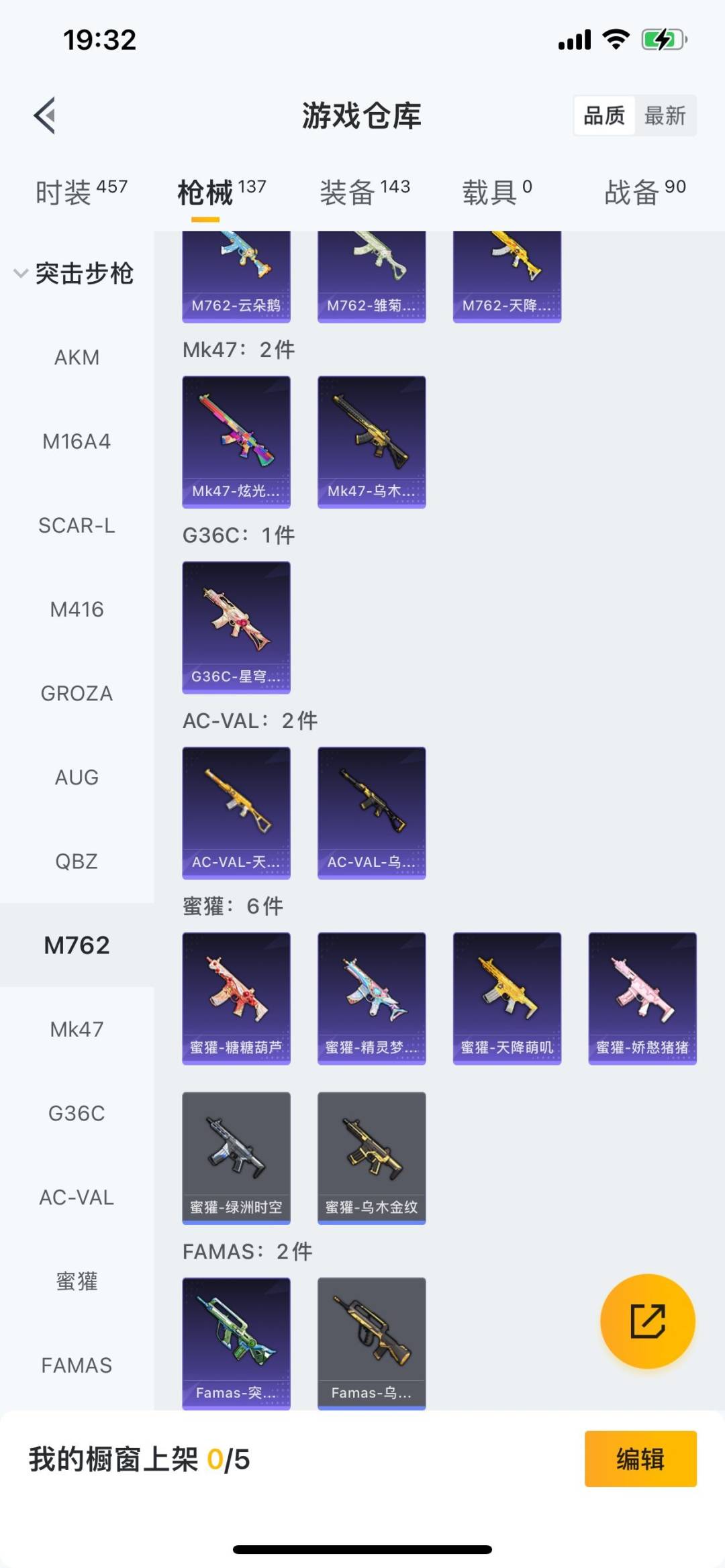Choose FAMAS from the sidebar
The width and height of the screenshot is (725, 1568).
coord(77,1365)
